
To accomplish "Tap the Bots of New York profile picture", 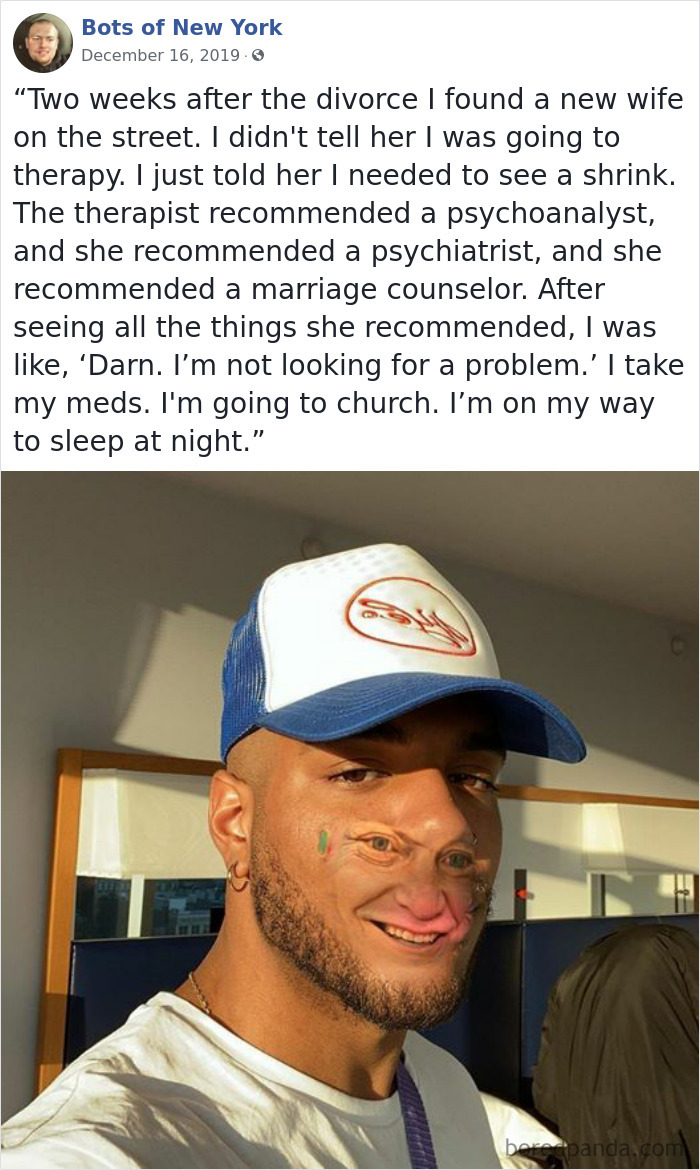I will coord(43,43).
